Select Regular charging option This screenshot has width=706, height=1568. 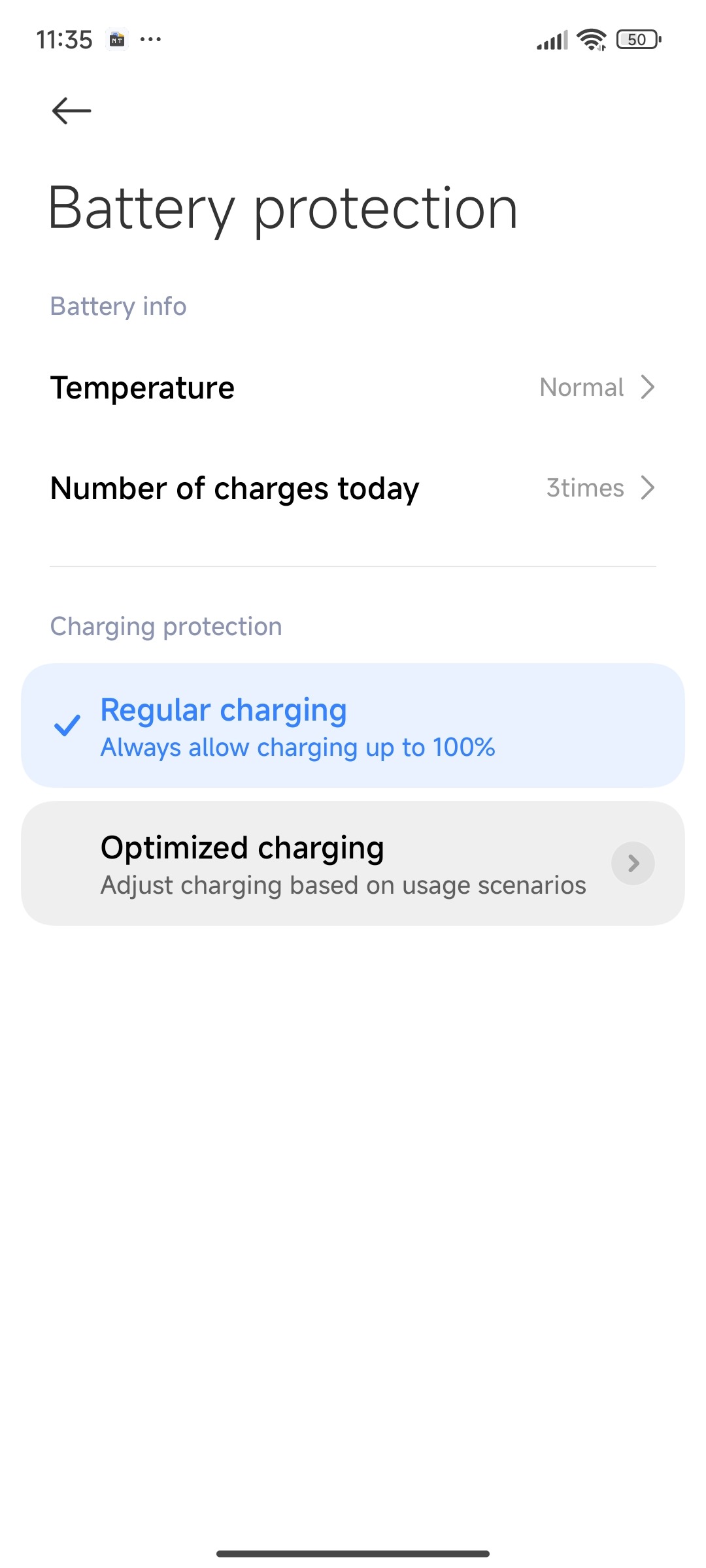point(353,725)
